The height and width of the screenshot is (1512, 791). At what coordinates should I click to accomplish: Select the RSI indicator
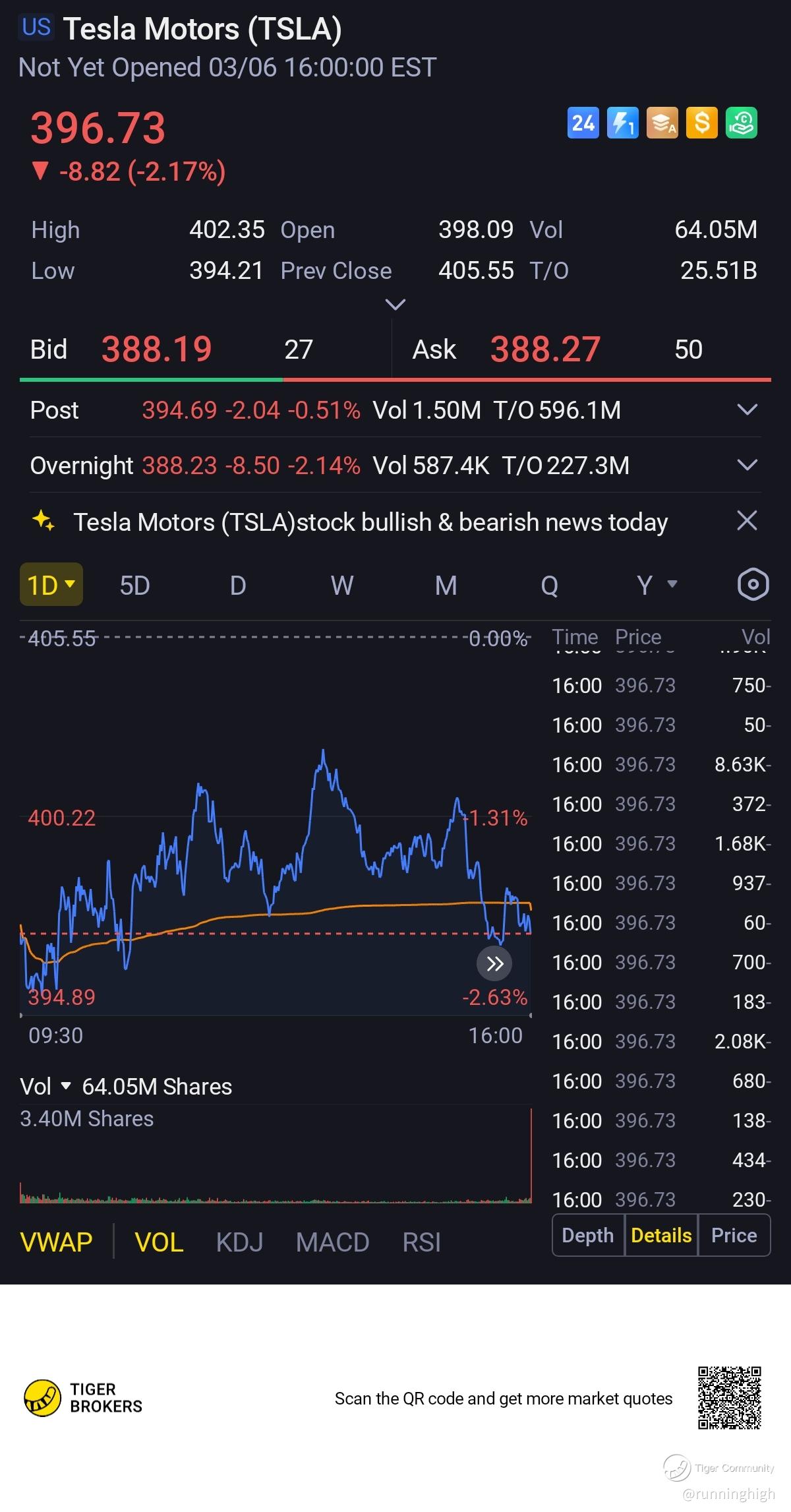(421, 1242)
